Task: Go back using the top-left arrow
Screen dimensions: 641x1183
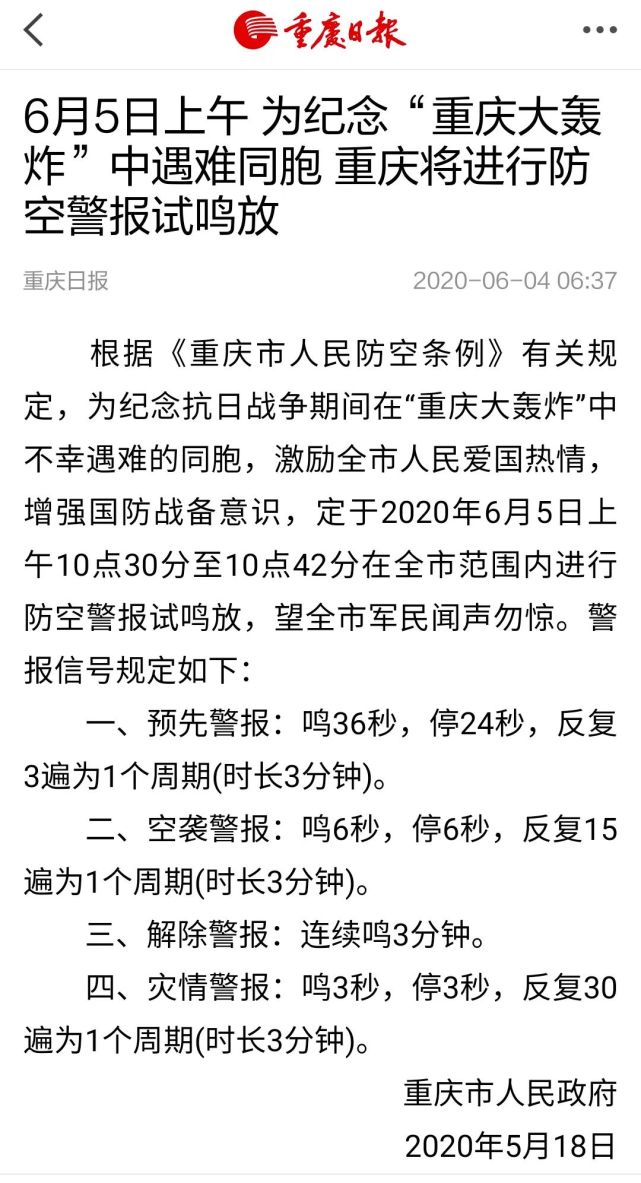Action: coord(34,30)
